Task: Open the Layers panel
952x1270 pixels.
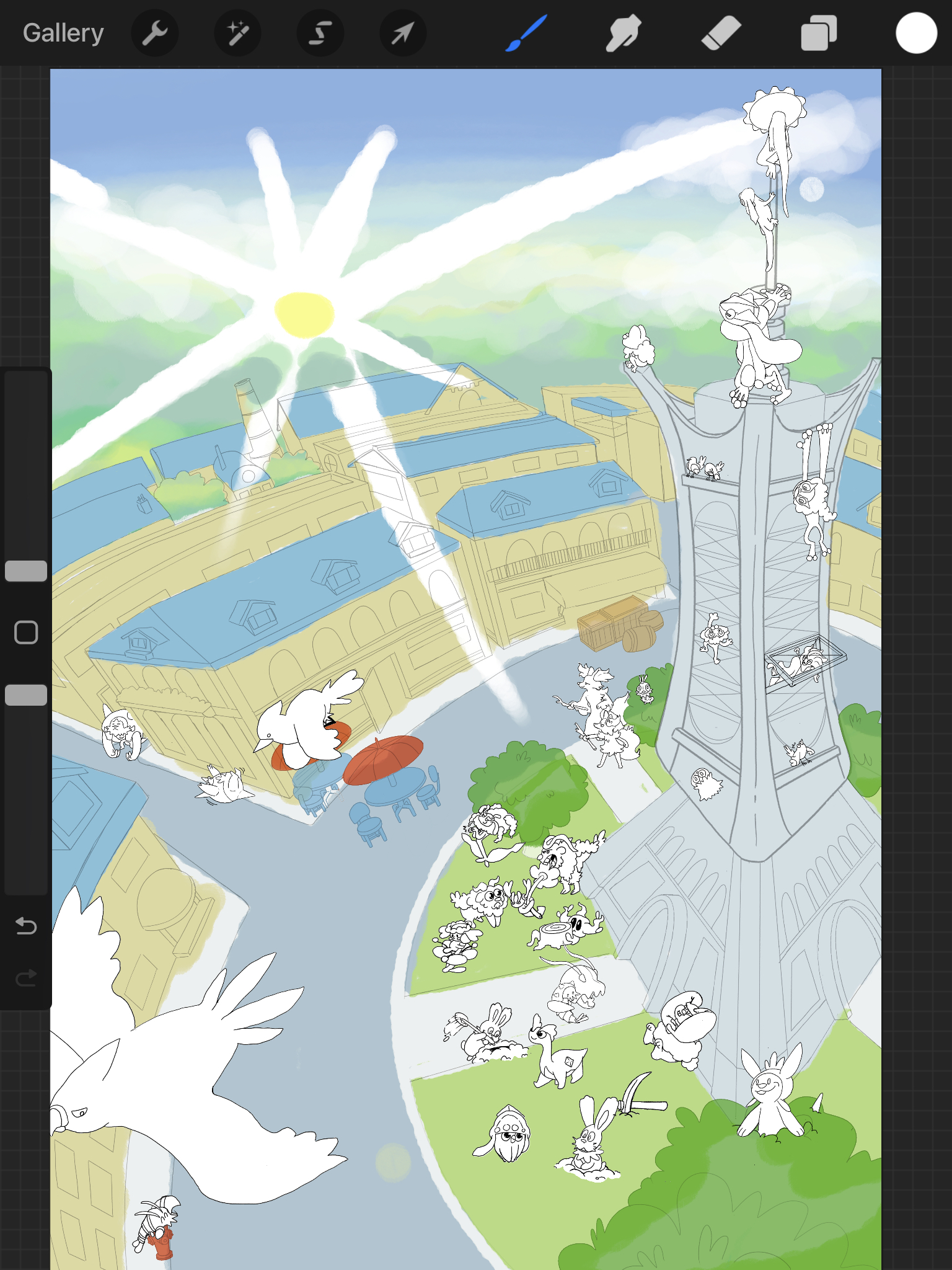Action: [x=819, y=33]
